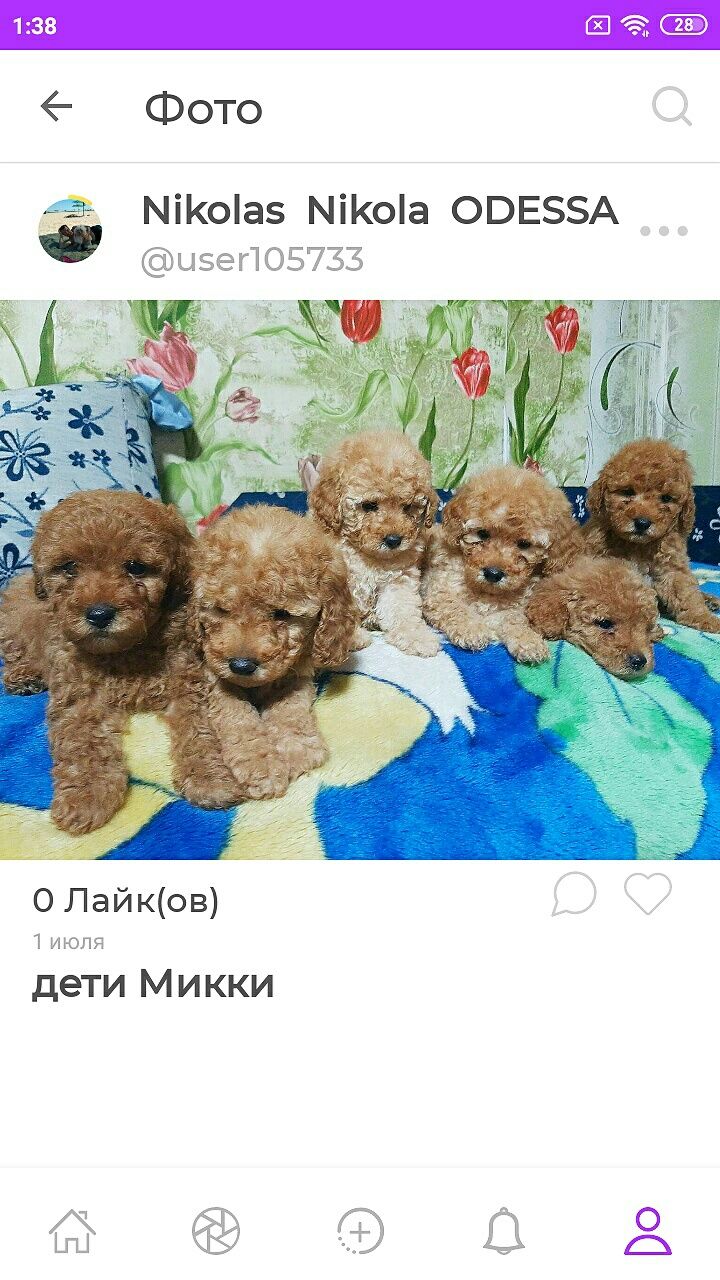Switch to the profile tab
720x1280 pixels.
[648, 1230]
